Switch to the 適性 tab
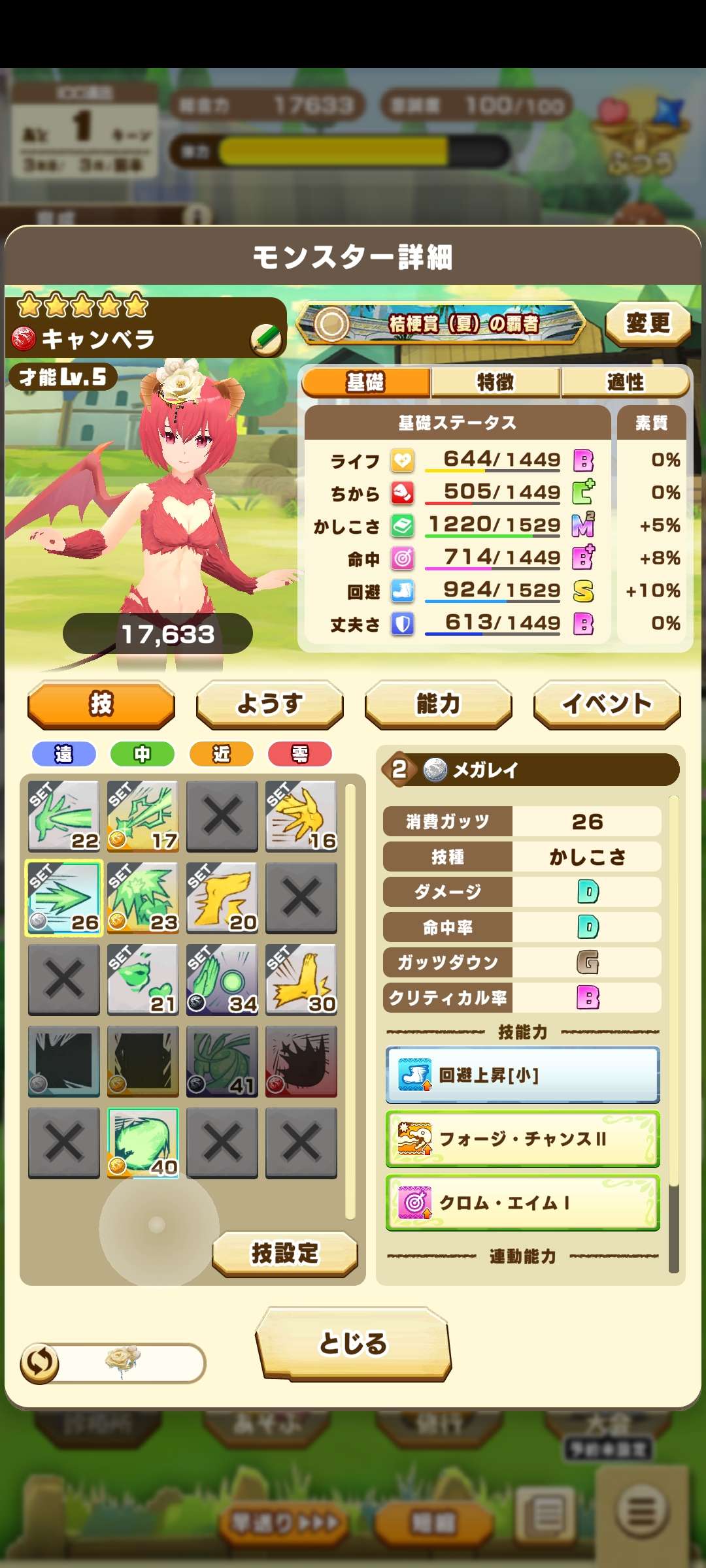Viewport: 706px width, 1568px height. click(x=625, y=382)
